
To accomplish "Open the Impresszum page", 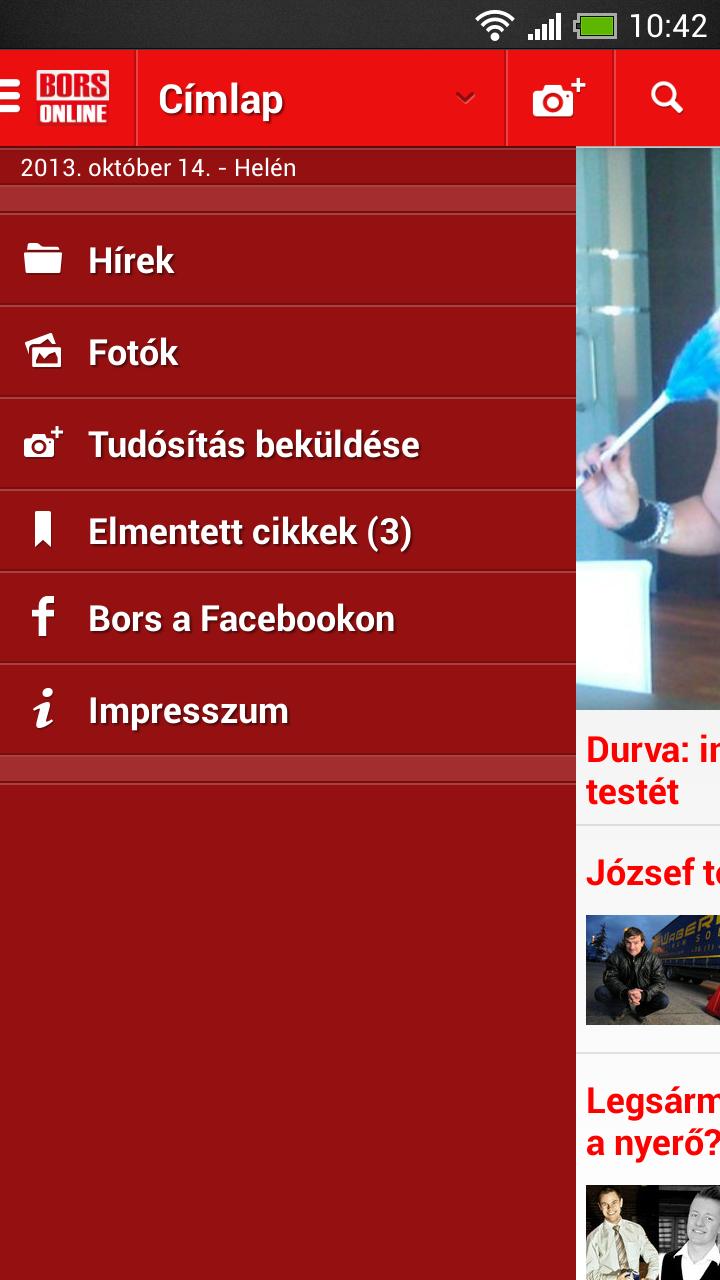I will [188, 709].
